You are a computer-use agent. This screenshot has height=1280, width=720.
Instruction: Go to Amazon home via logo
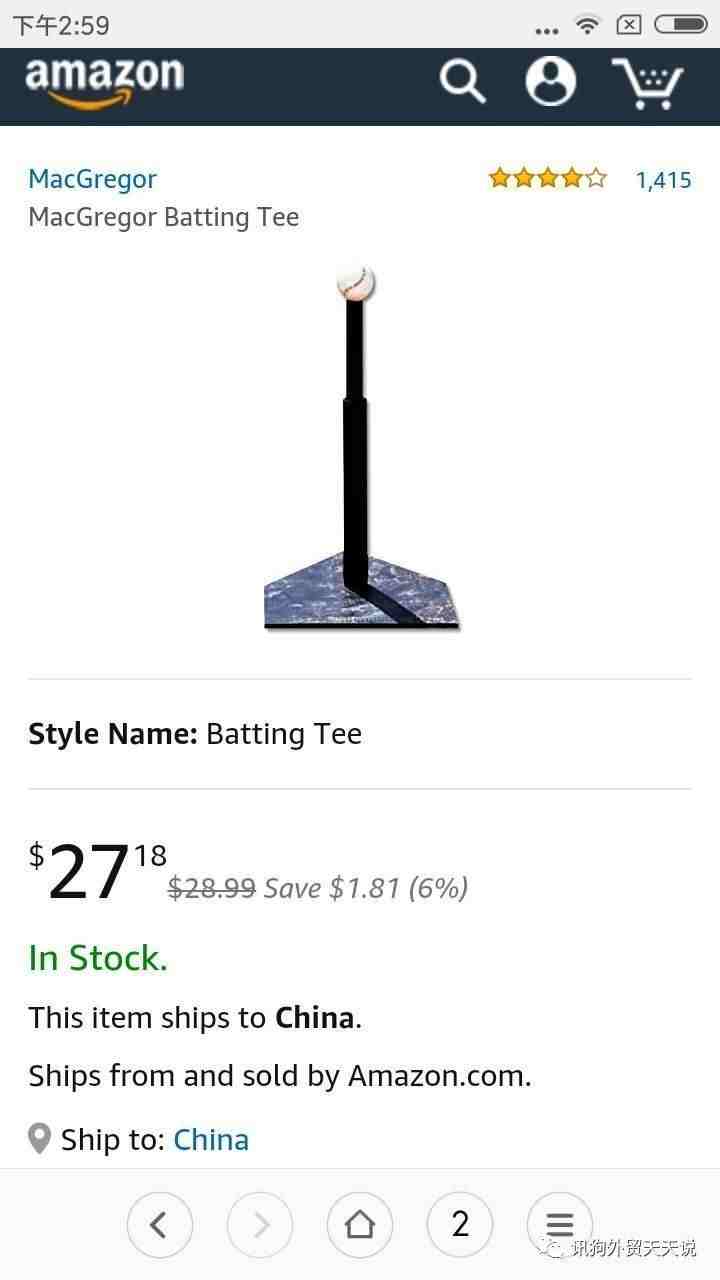coord(104,81)
